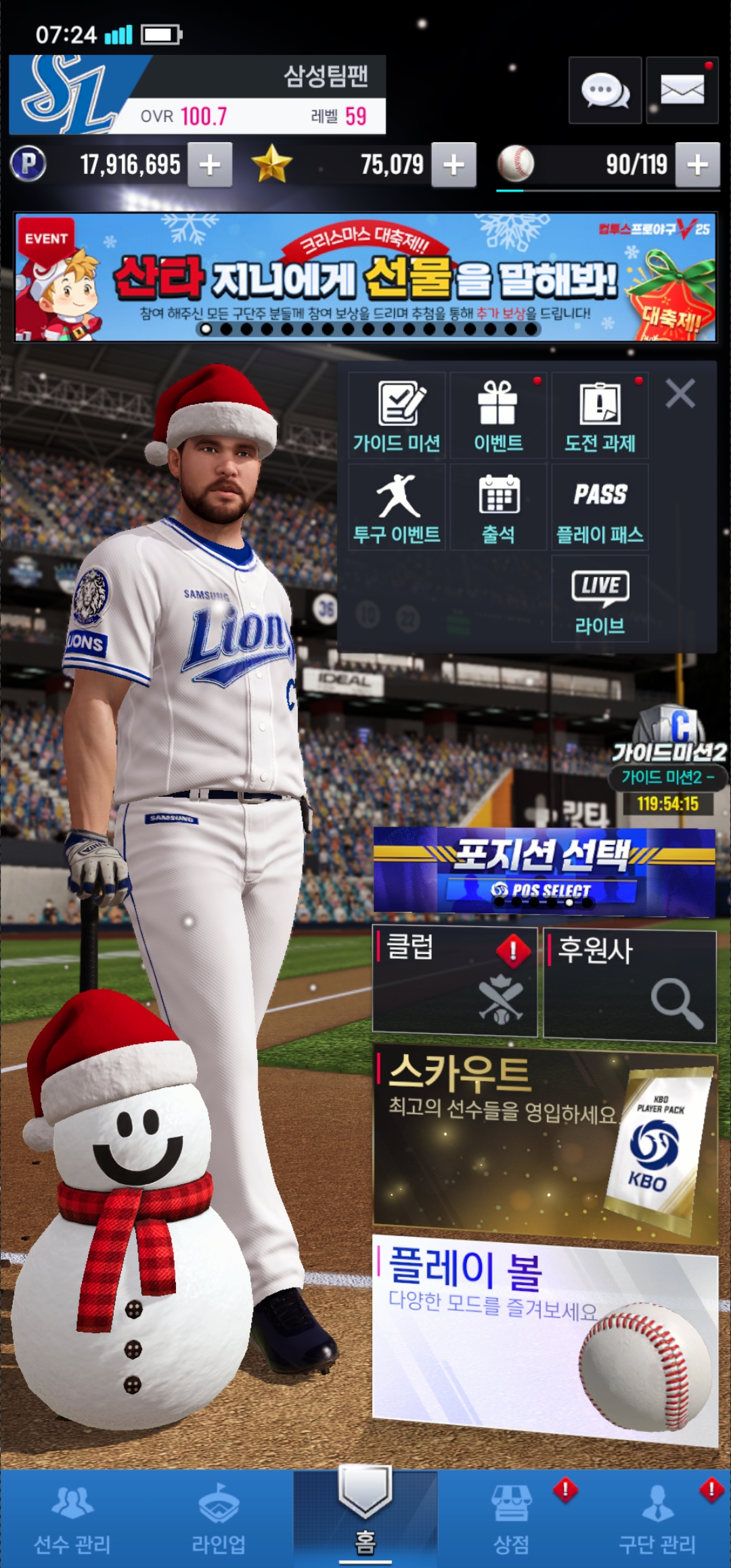731x1568 pixels.
Task: Open the mailbox envelope icon
Action: click(x=682, y=90)
